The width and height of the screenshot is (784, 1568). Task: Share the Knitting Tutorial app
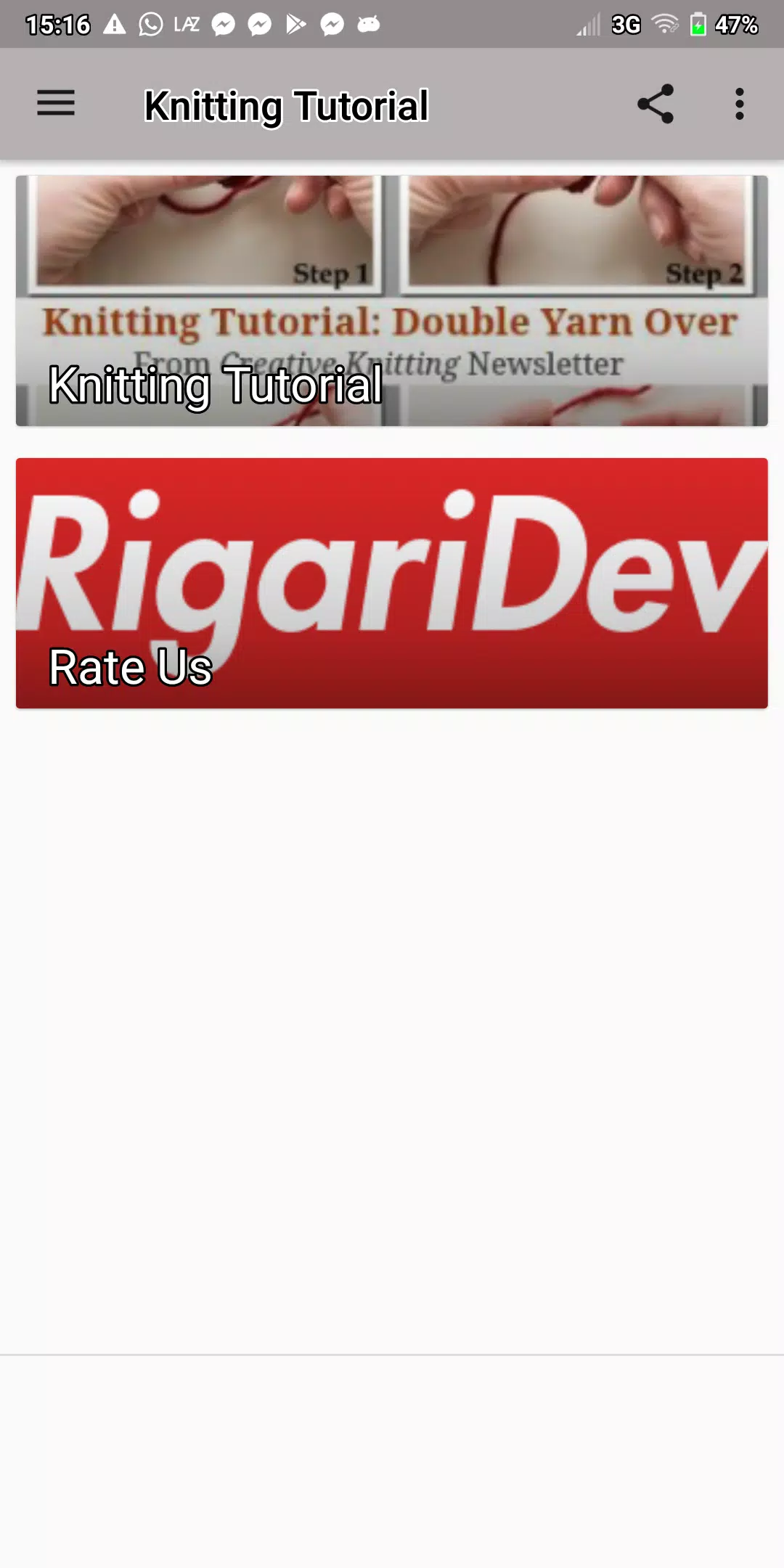(x=656, y=104)
